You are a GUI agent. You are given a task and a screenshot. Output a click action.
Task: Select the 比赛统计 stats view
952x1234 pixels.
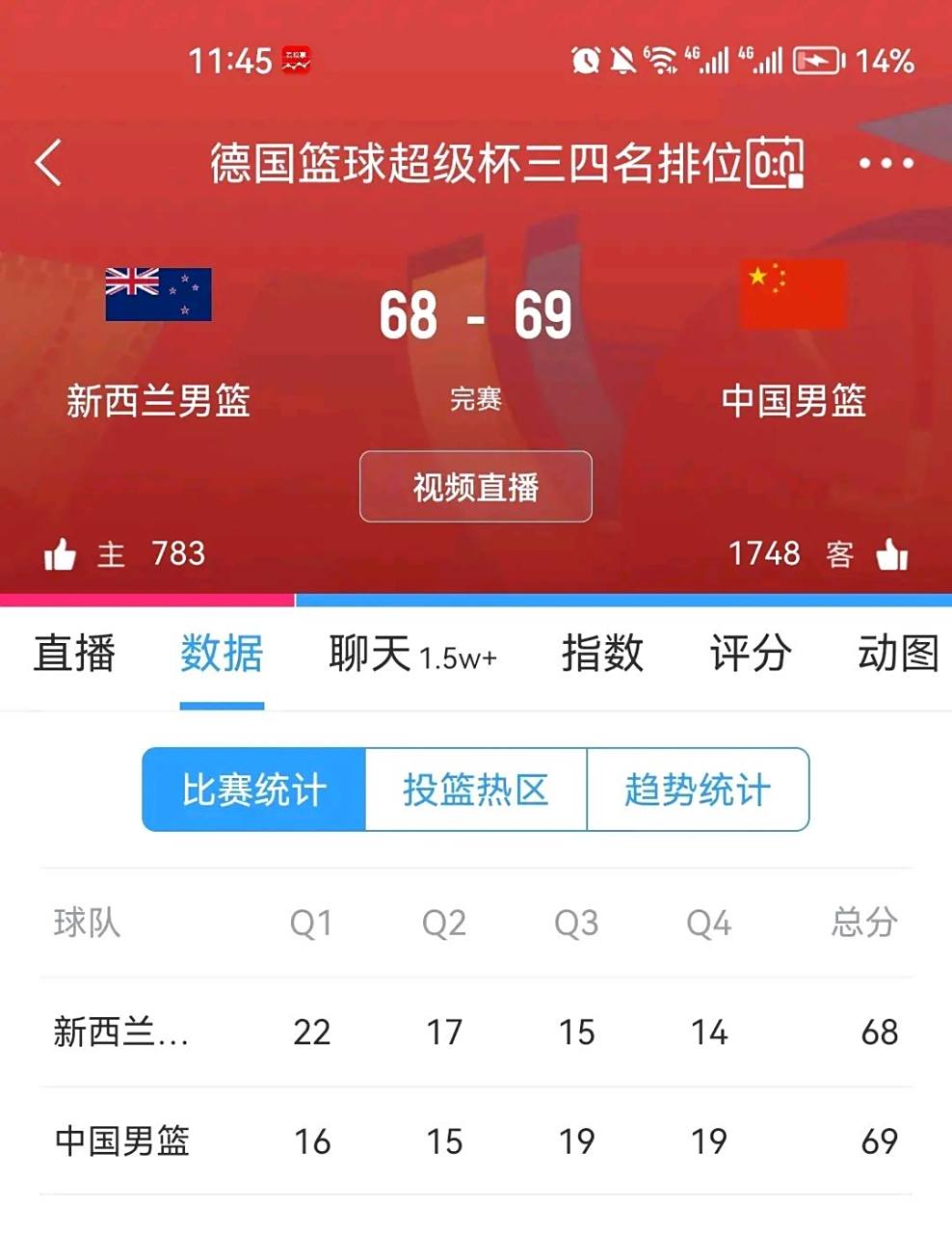(x=251, y=790)
